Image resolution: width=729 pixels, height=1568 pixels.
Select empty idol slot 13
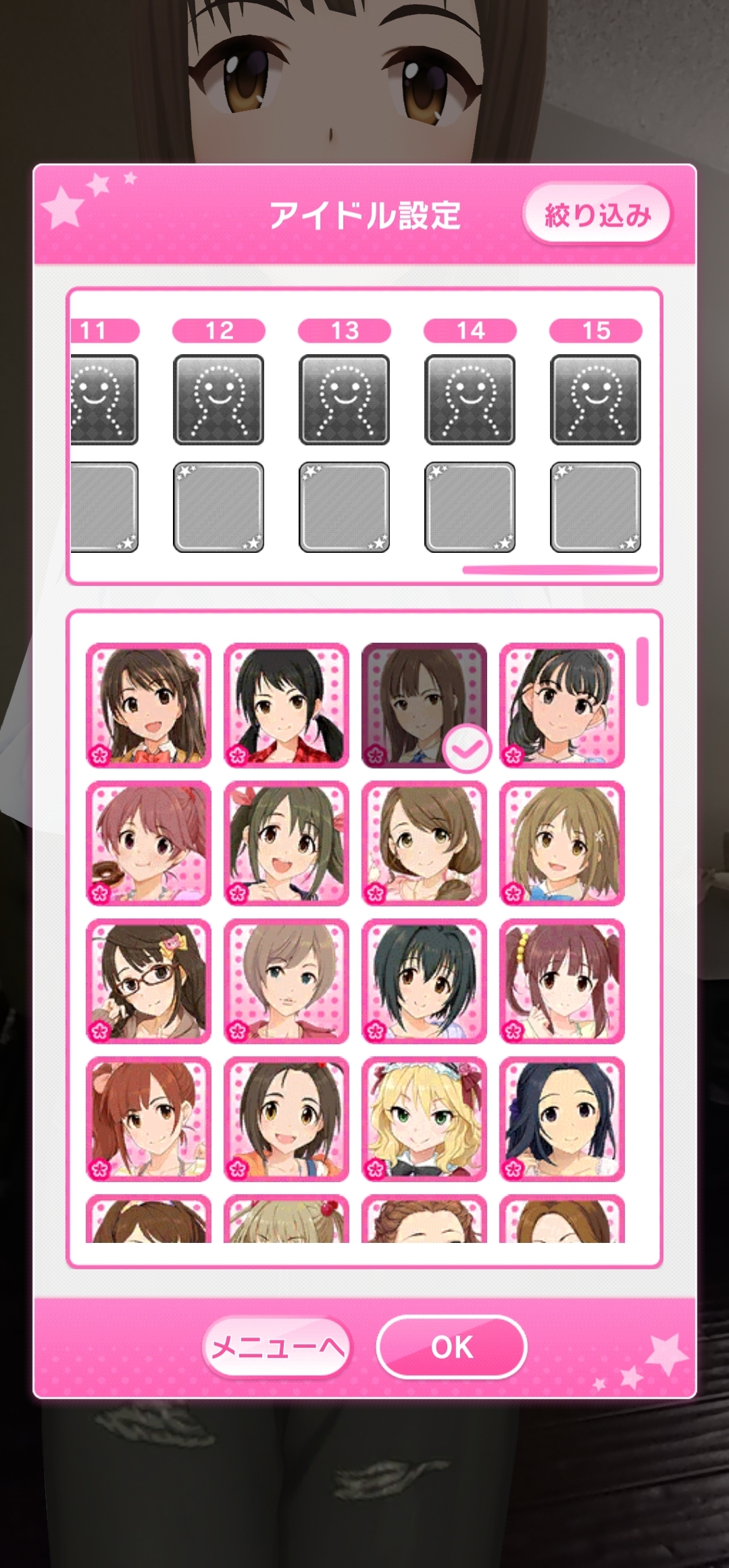click(x=344, y=399)
